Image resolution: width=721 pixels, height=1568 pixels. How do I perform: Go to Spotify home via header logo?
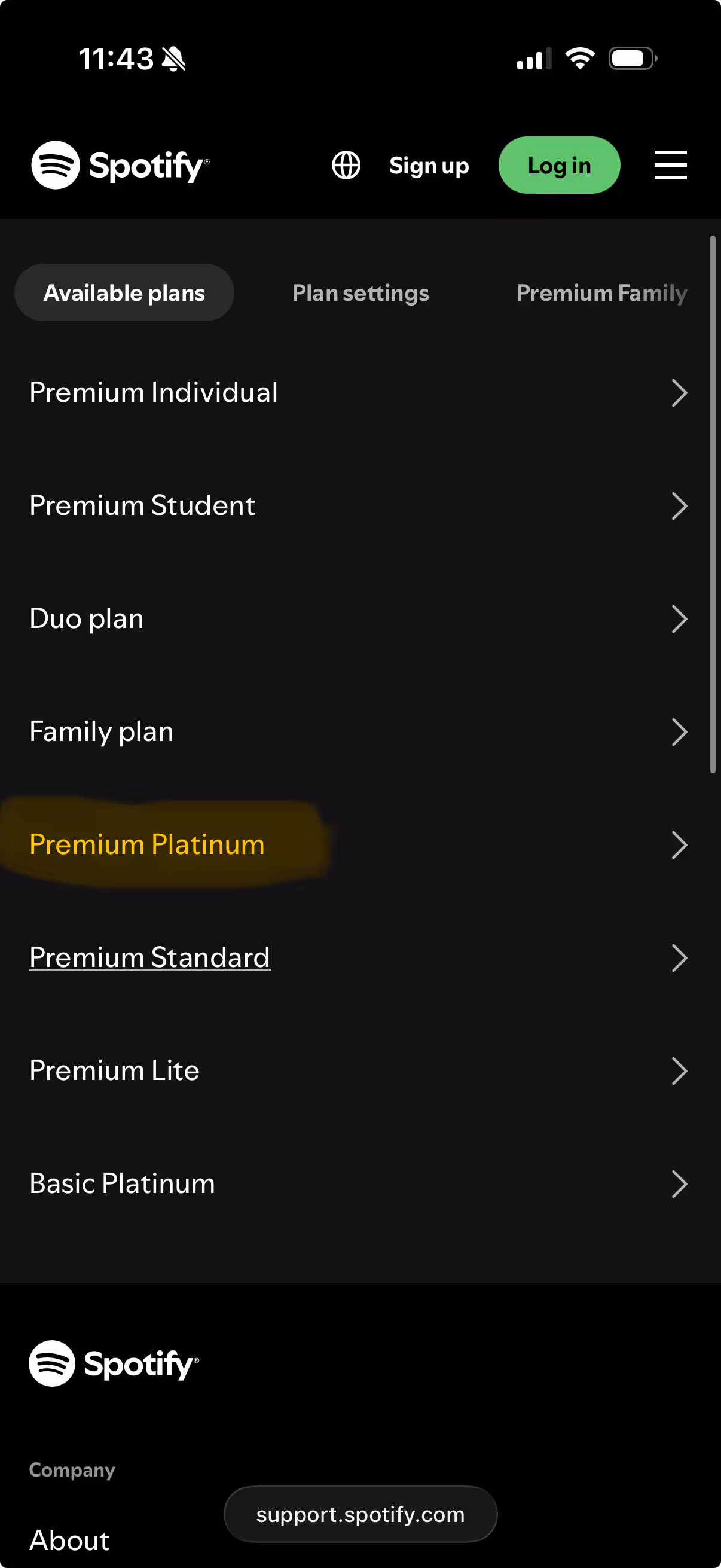[x=120, y=165]
